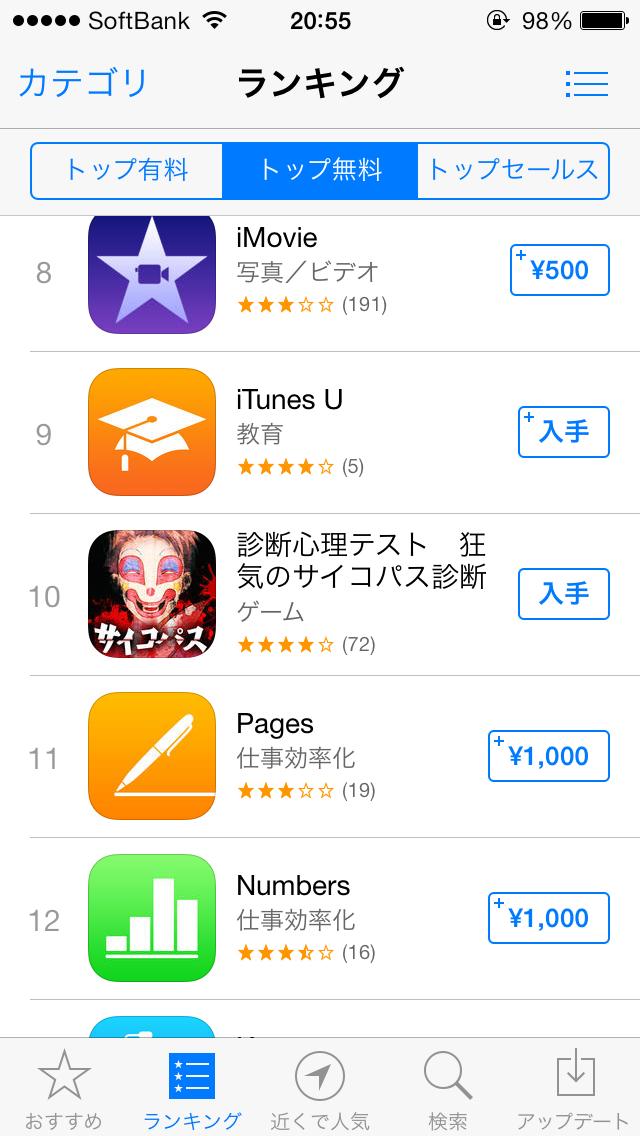Open the wish list icon
Viewport: 640px width, 1136px height.
586,83
